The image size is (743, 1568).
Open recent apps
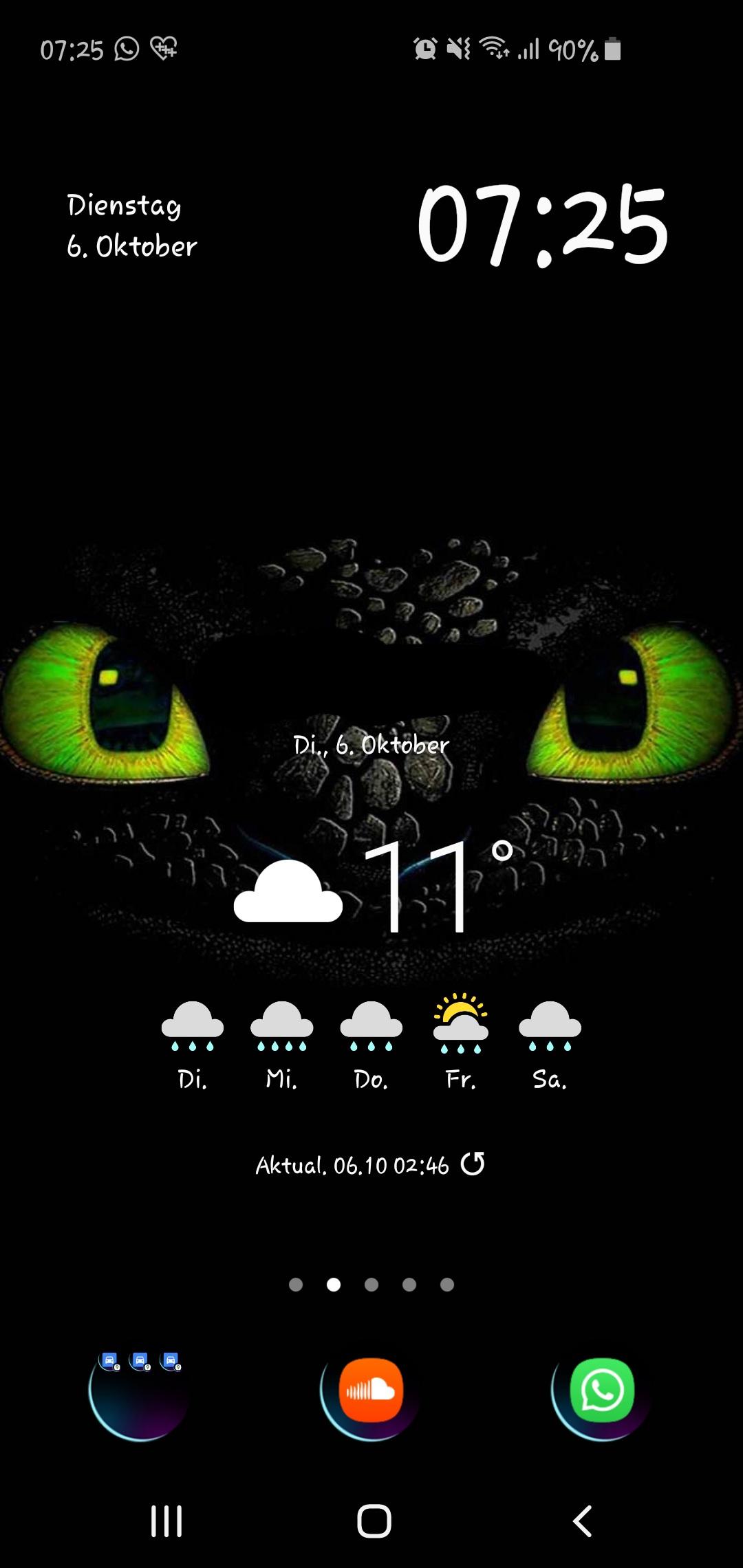pyautogui.click(x=166, y=1521)
